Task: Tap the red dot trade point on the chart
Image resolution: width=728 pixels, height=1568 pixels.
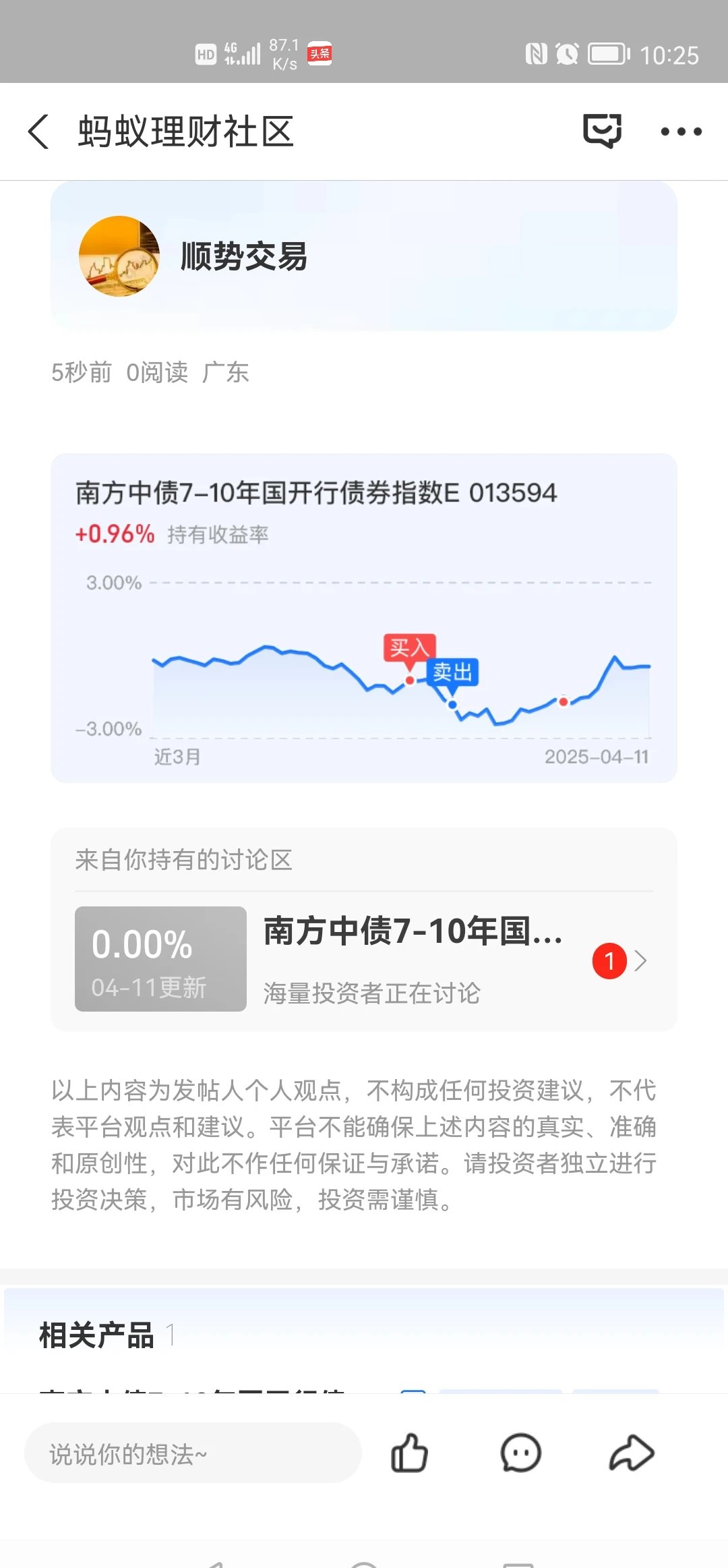Action: (x=564, y=701)
